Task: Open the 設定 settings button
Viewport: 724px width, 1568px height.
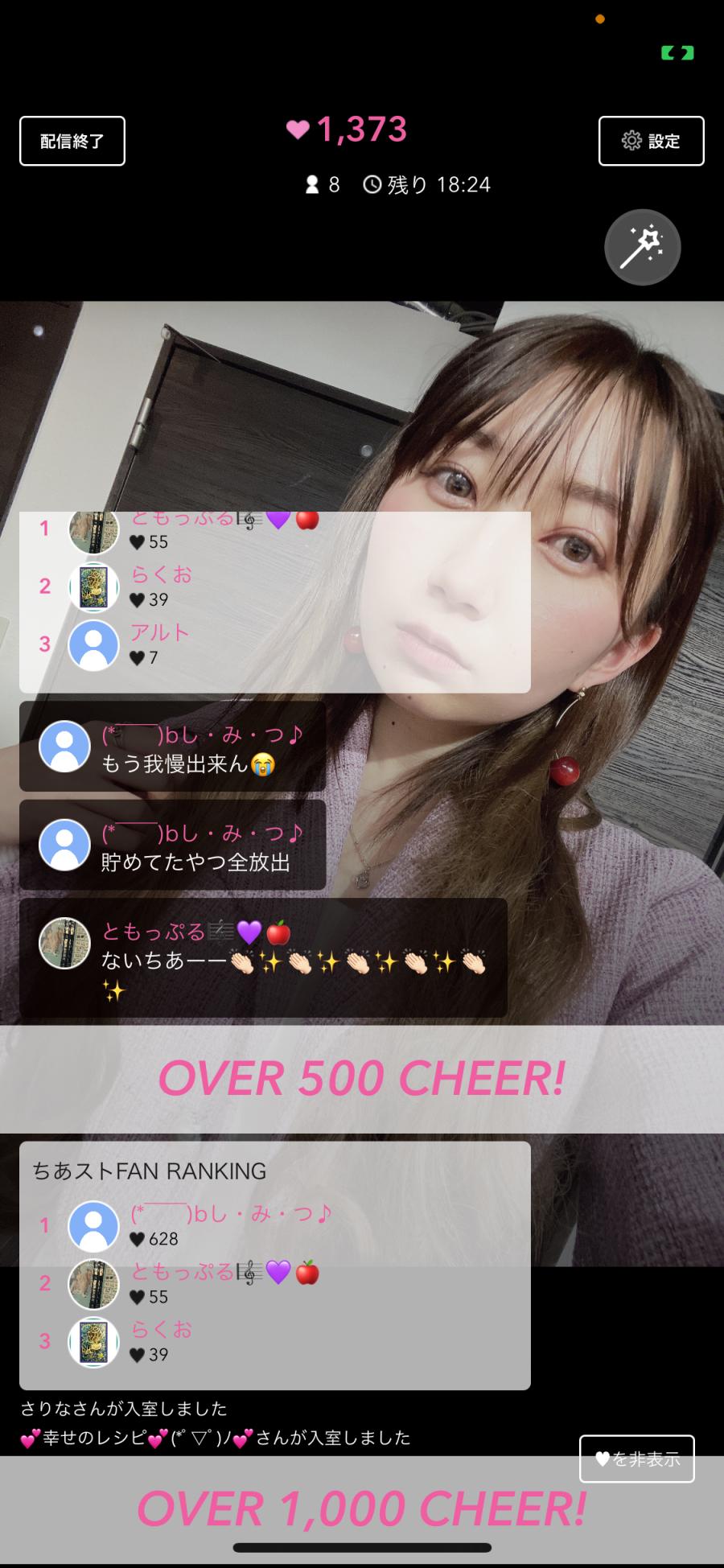Action: coord(651,141)
